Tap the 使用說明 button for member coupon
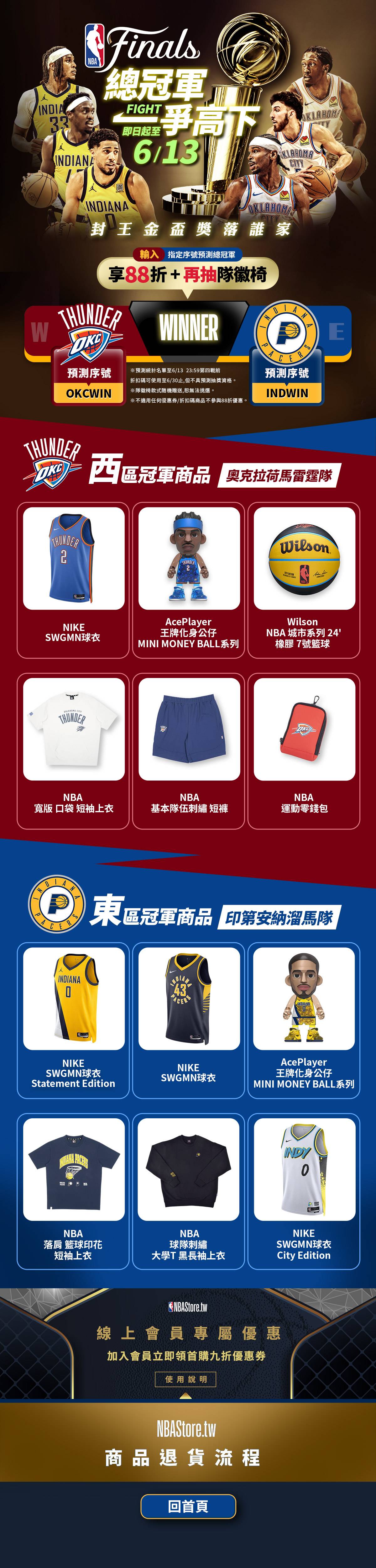 (x=186, y=1379)
